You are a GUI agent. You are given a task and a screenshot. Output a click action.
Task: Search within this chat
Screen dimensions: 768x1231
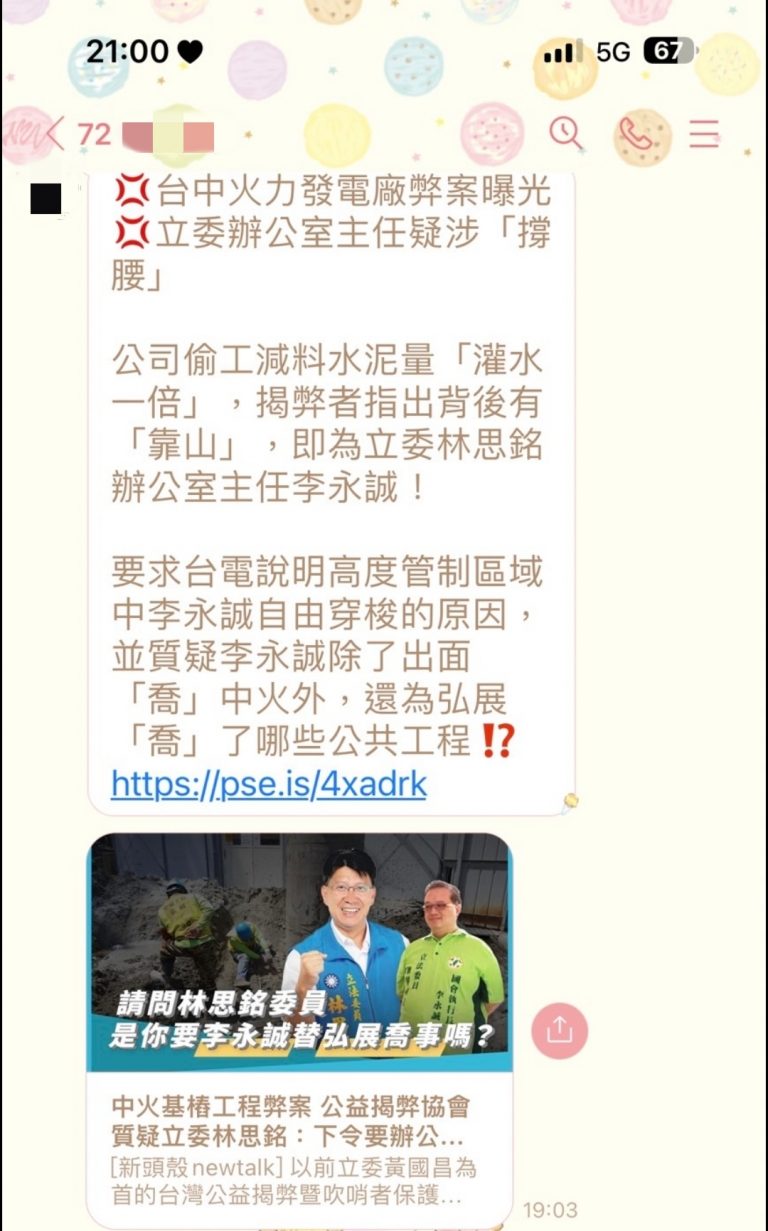[x=566, y=133]
